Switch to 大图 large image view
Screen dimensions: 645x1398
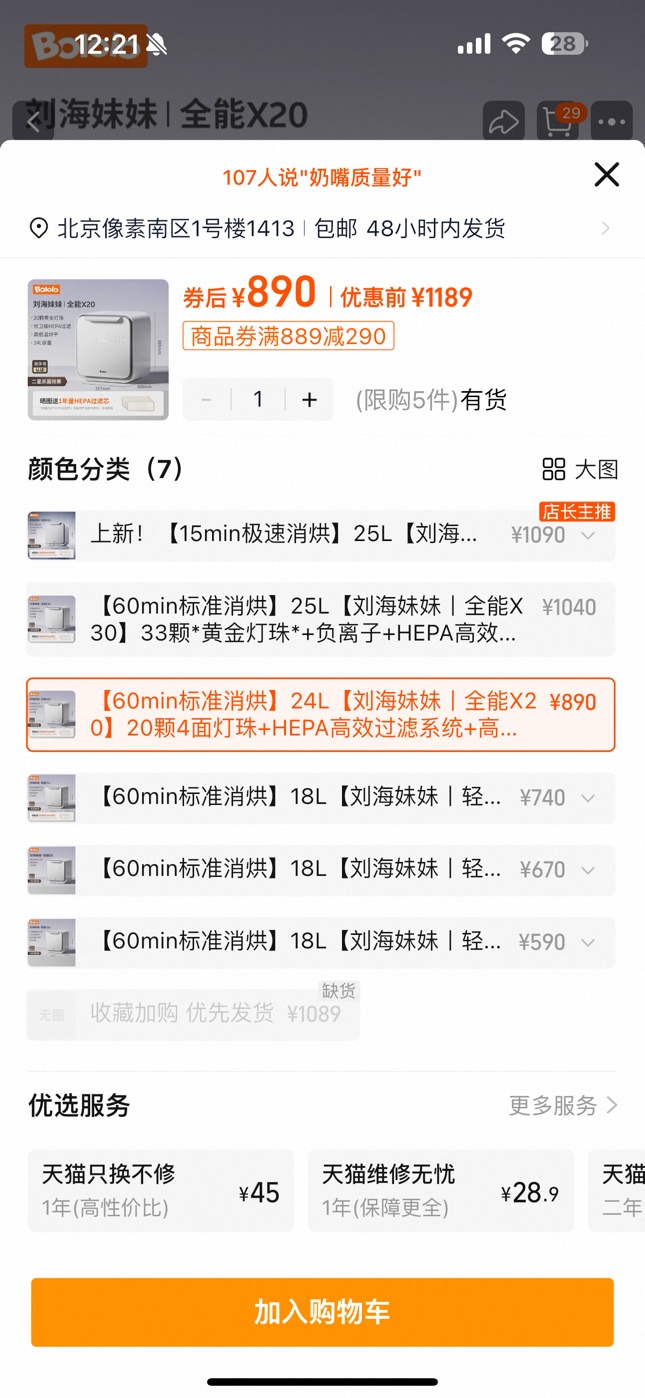[x=580, y=469]
